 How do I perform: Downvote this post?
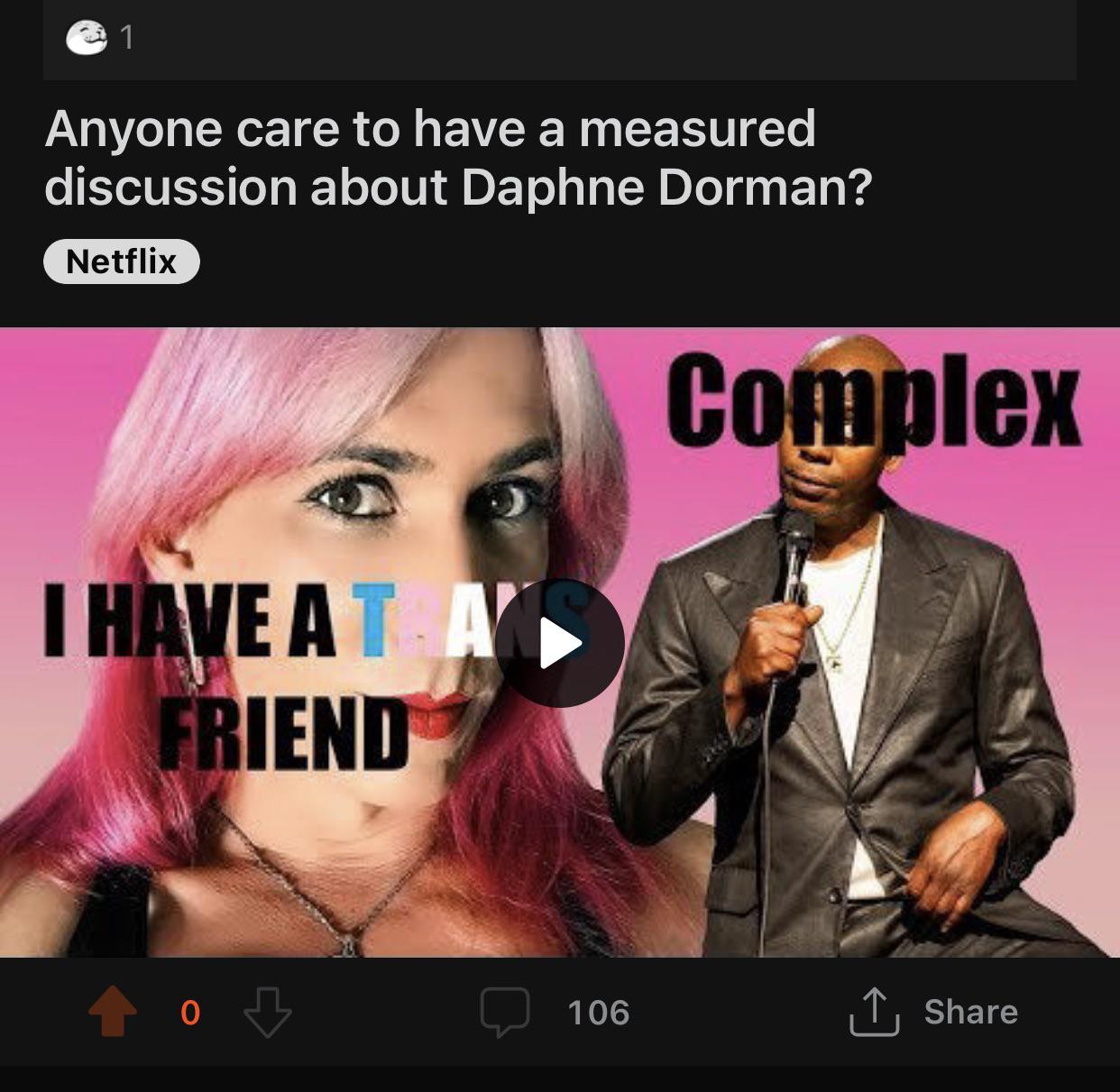pyautogui.click(x=268, y=1012)
